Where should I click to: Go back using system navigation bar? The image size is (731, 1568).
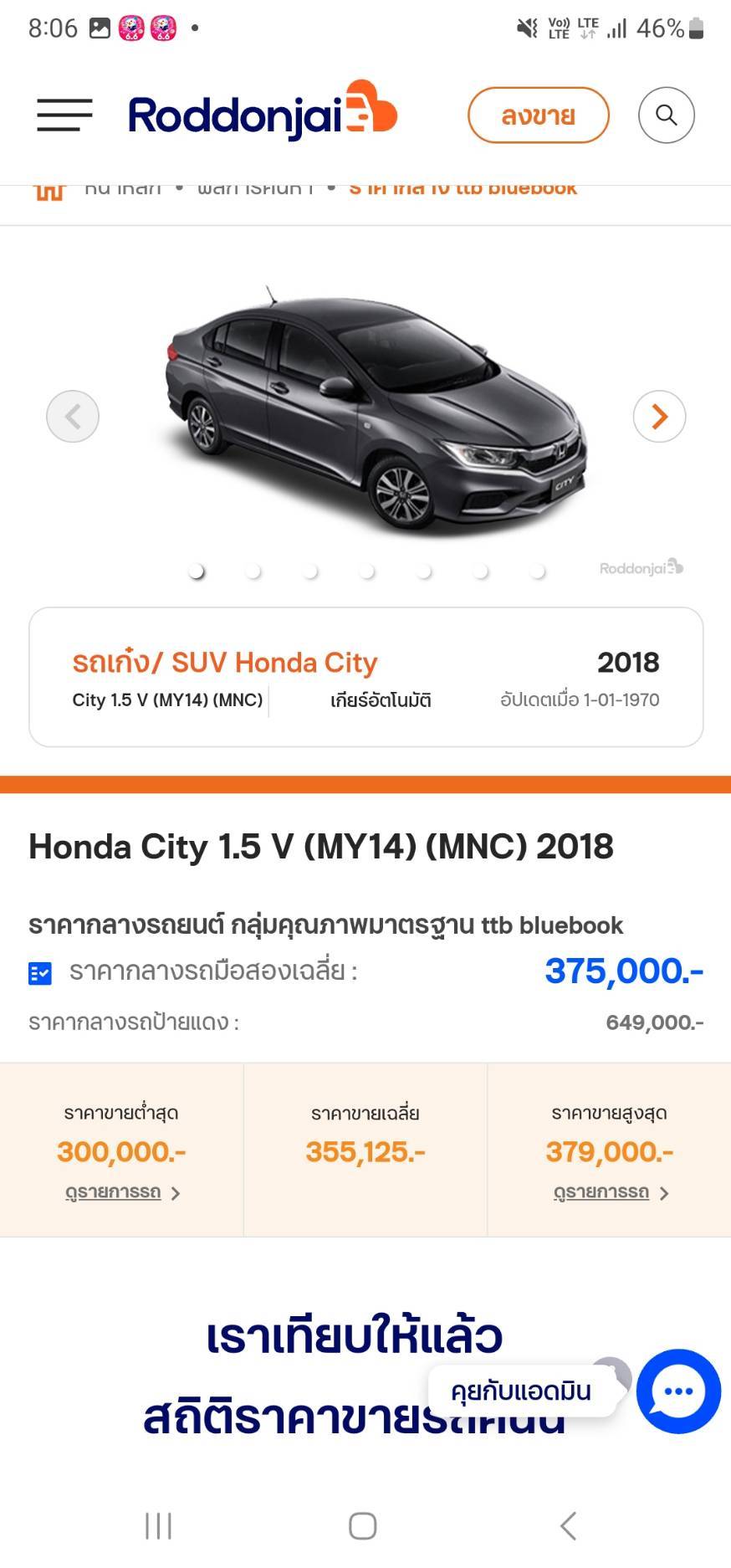(568, 1525)
